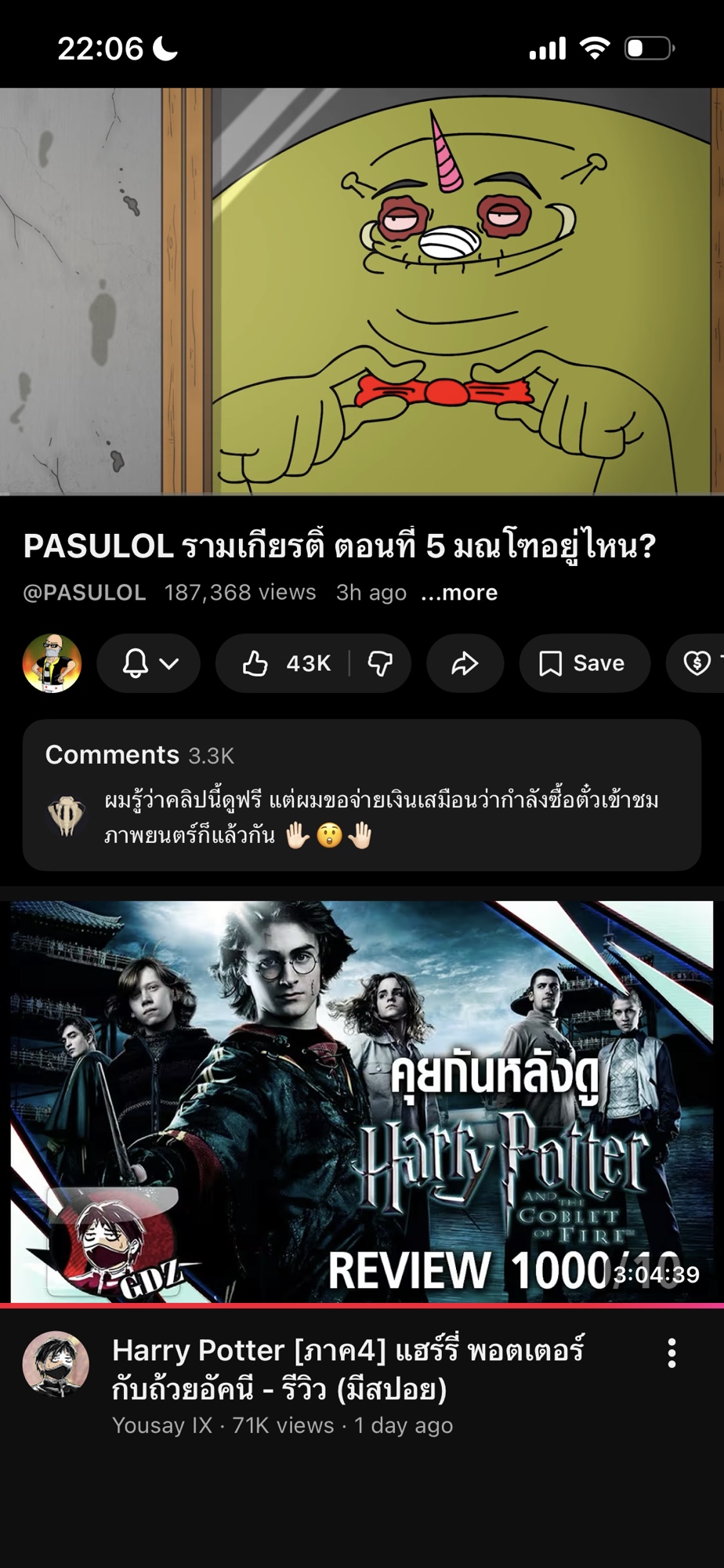Image resolution: width=724 pixels, height=1568 pixels.
Task: Open the Harry Potter ภาค4 video title
Action: point(349,1369)
